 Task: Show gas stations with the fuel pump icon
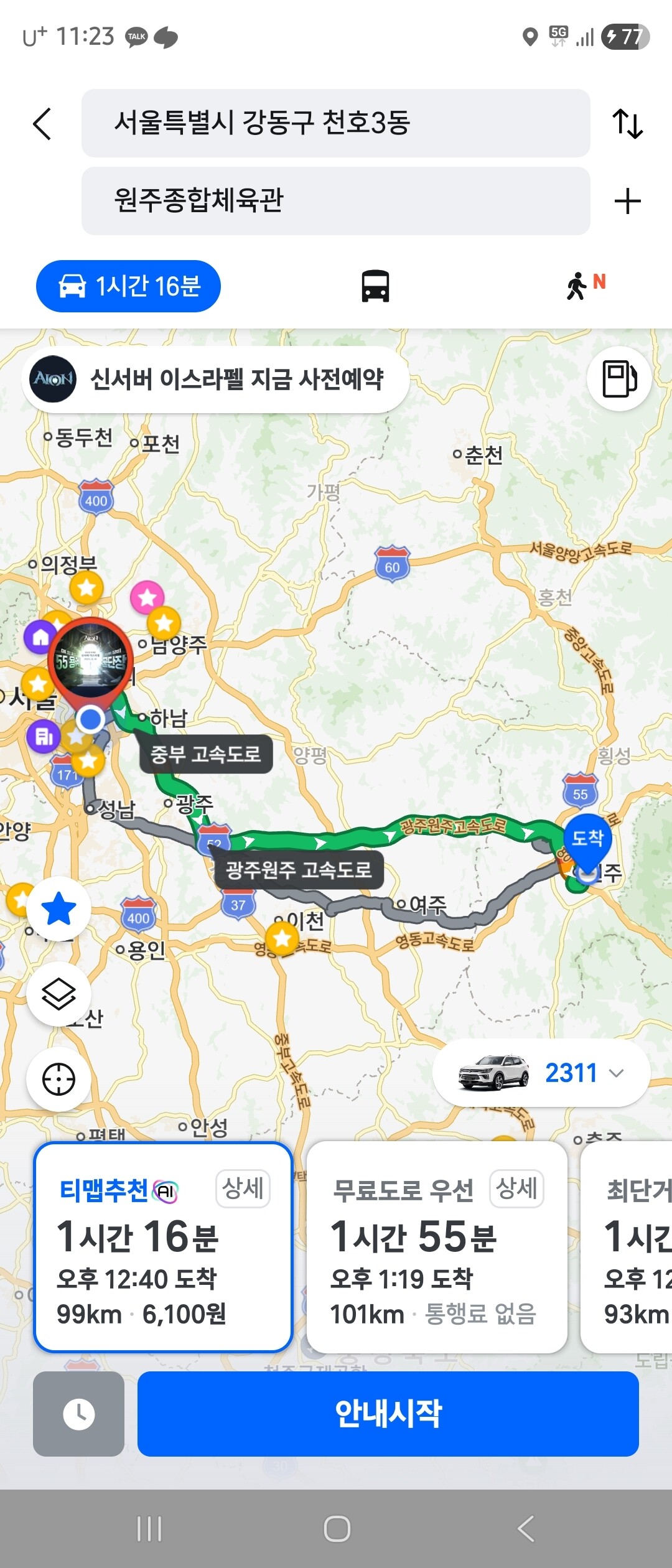(x=618, y=378)
